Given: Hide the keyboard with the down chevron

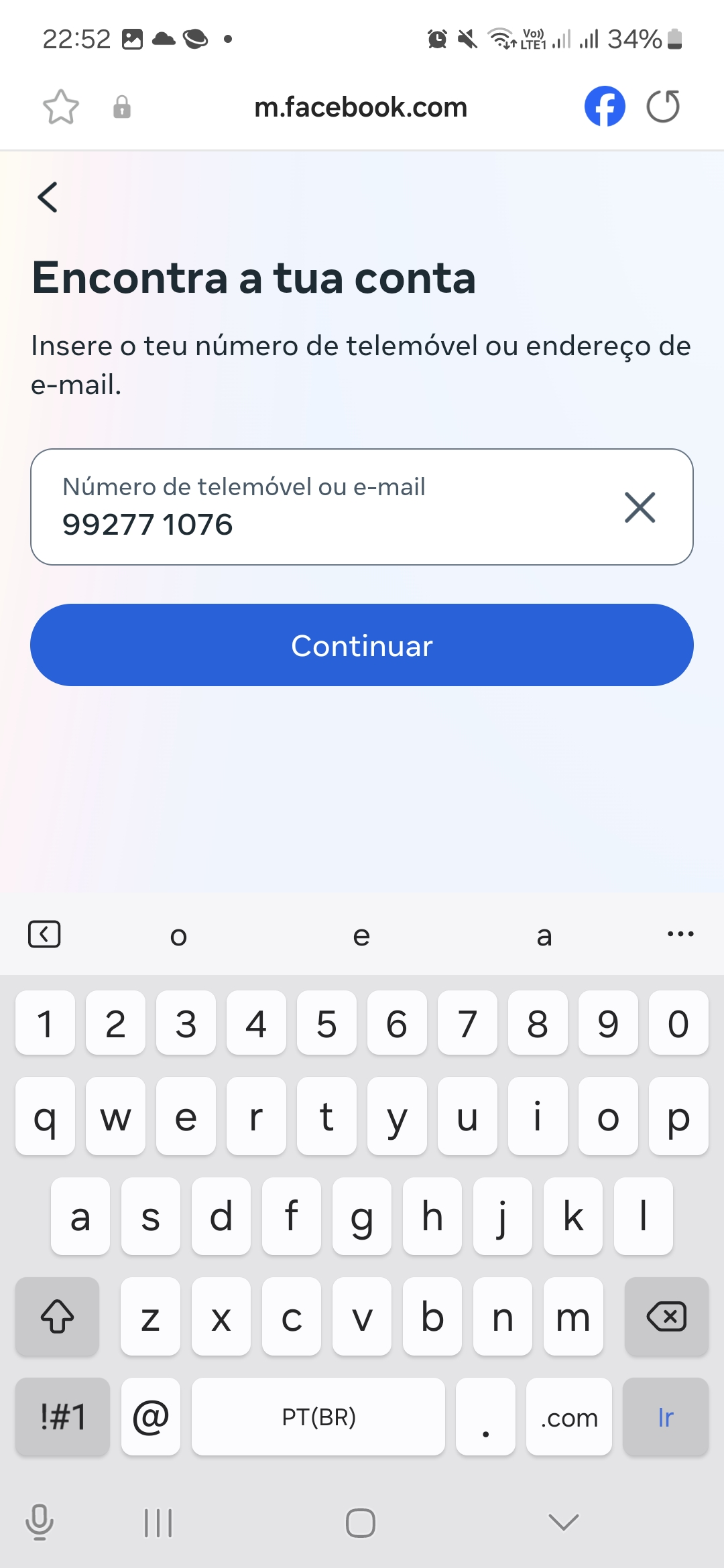Looking at the screenshot, I should tap(563, 1522).
